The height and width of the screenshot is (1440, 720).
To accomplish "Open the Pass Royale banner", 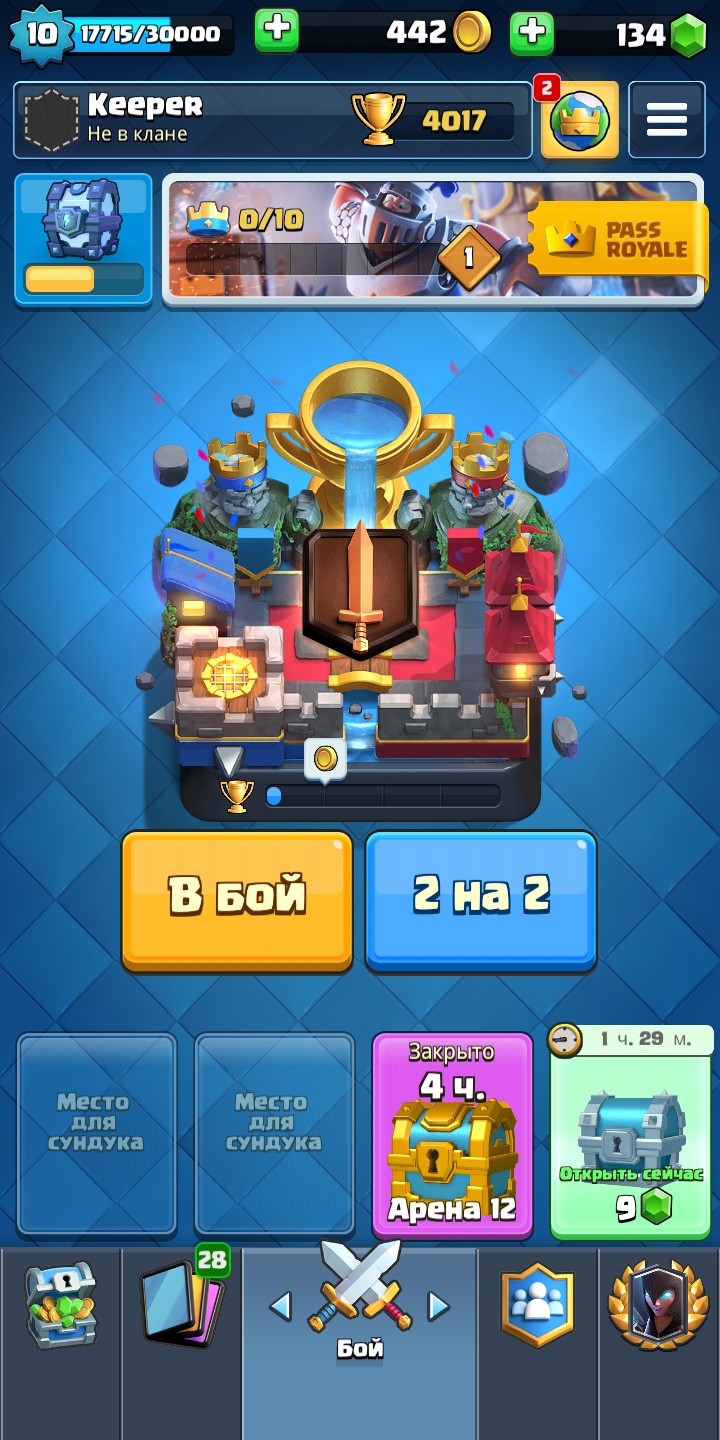I will click(x=617, y=239).
